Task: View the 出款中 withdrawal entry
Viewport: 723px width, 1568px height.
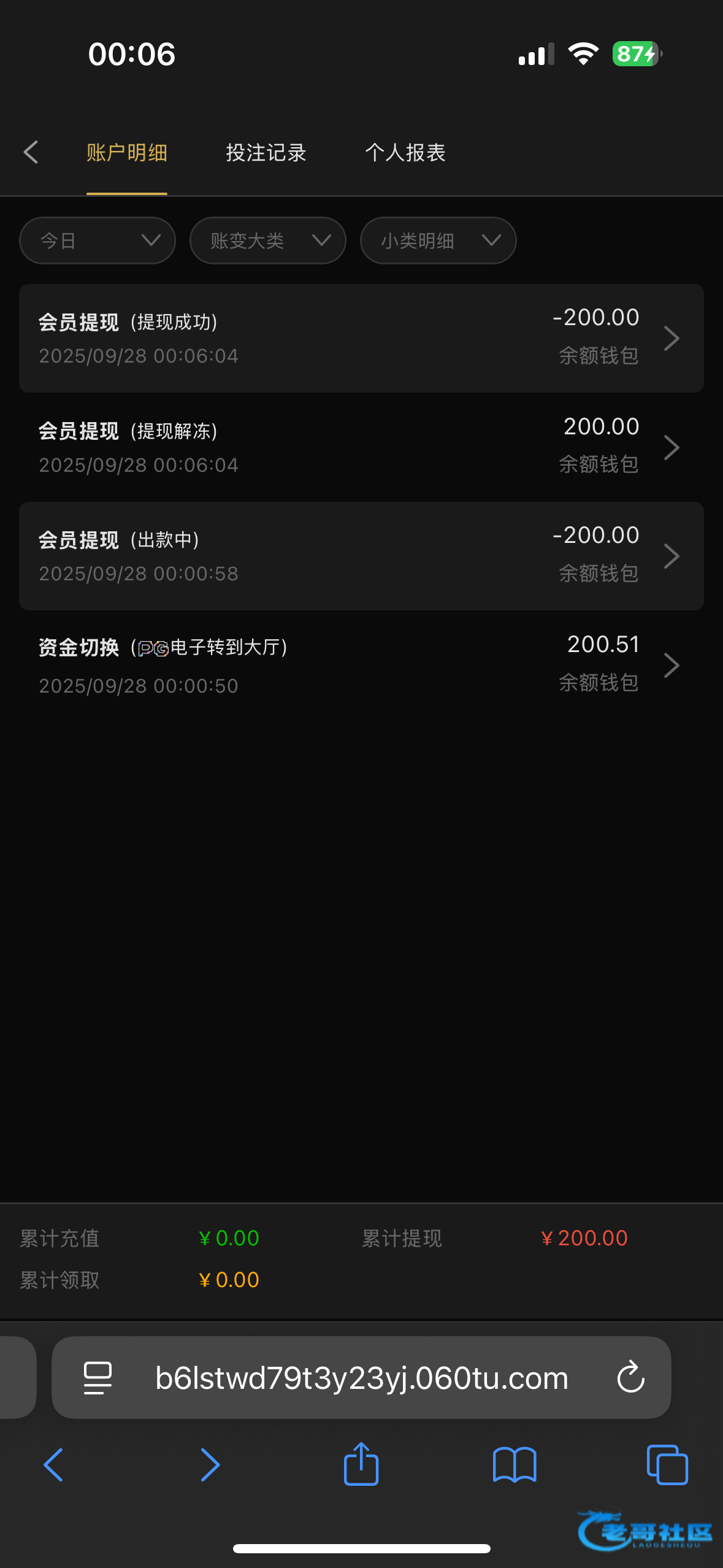Action: point(361,556)
